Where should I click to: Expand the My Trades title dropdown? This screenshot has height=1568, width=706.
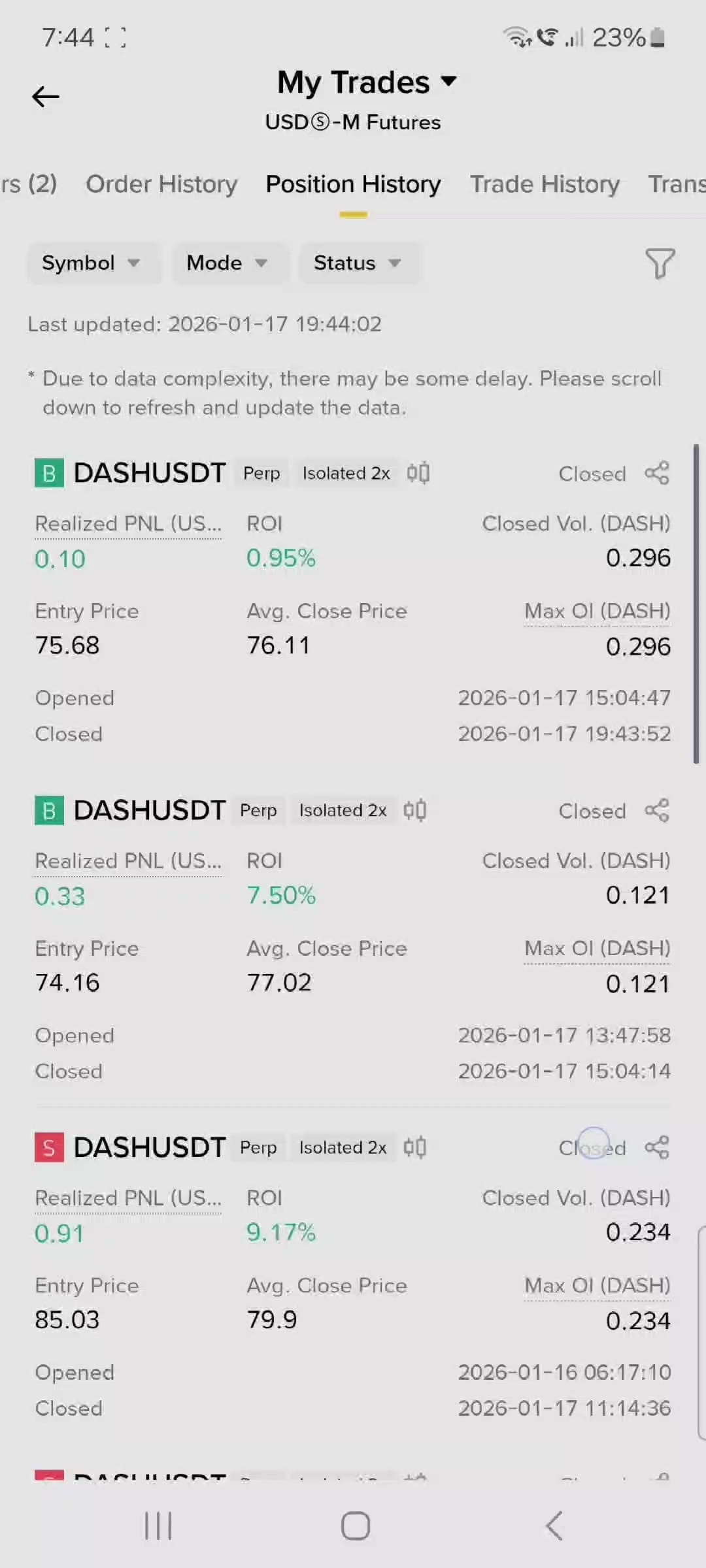point(448,81)
